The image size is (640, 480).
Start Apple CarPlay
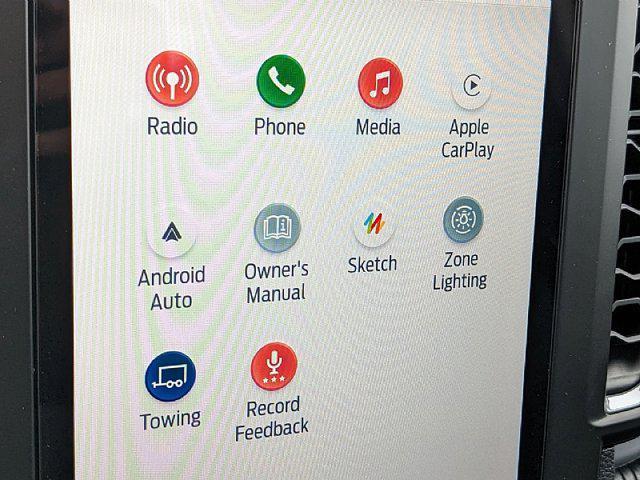point(470,89)
